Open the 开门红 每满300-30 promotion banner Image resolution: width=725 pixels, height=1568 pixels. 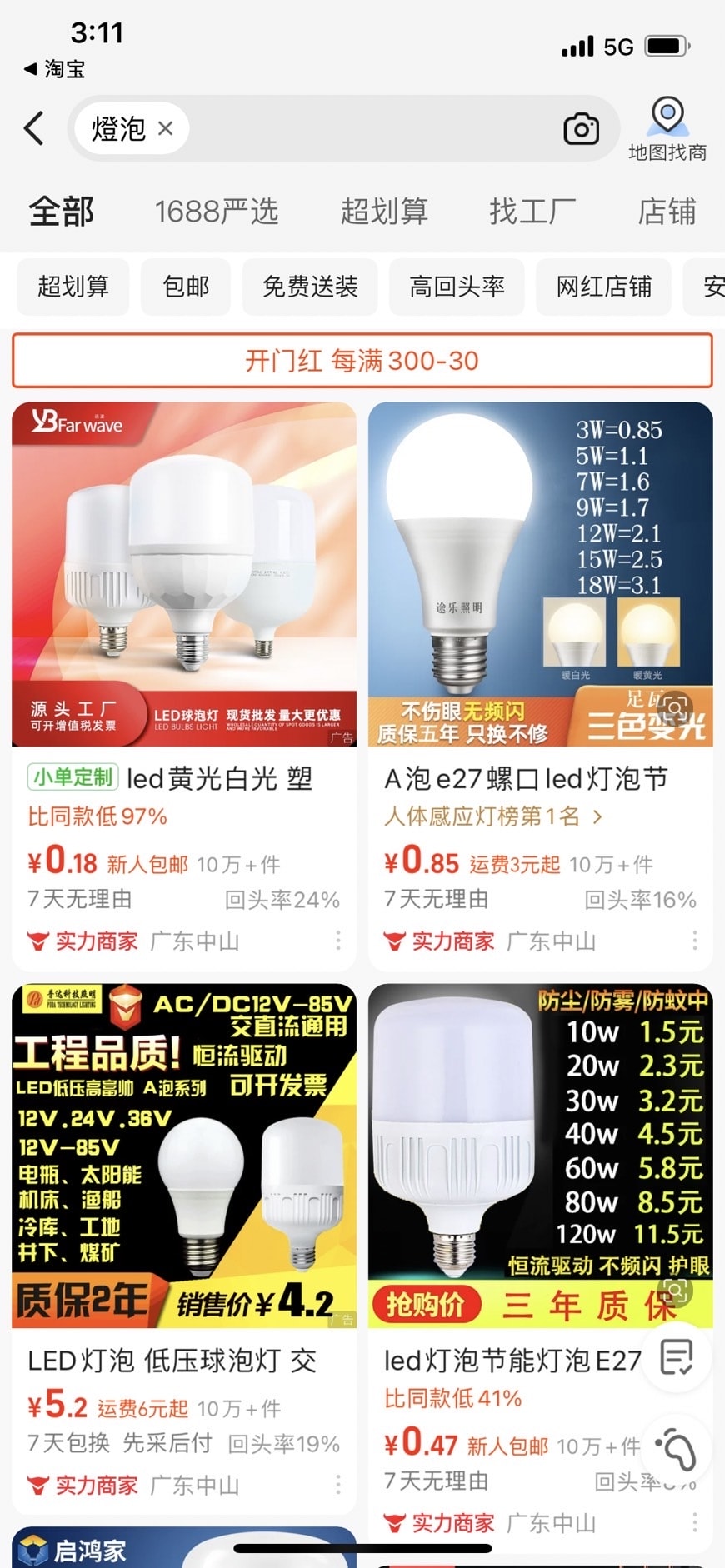362,361
